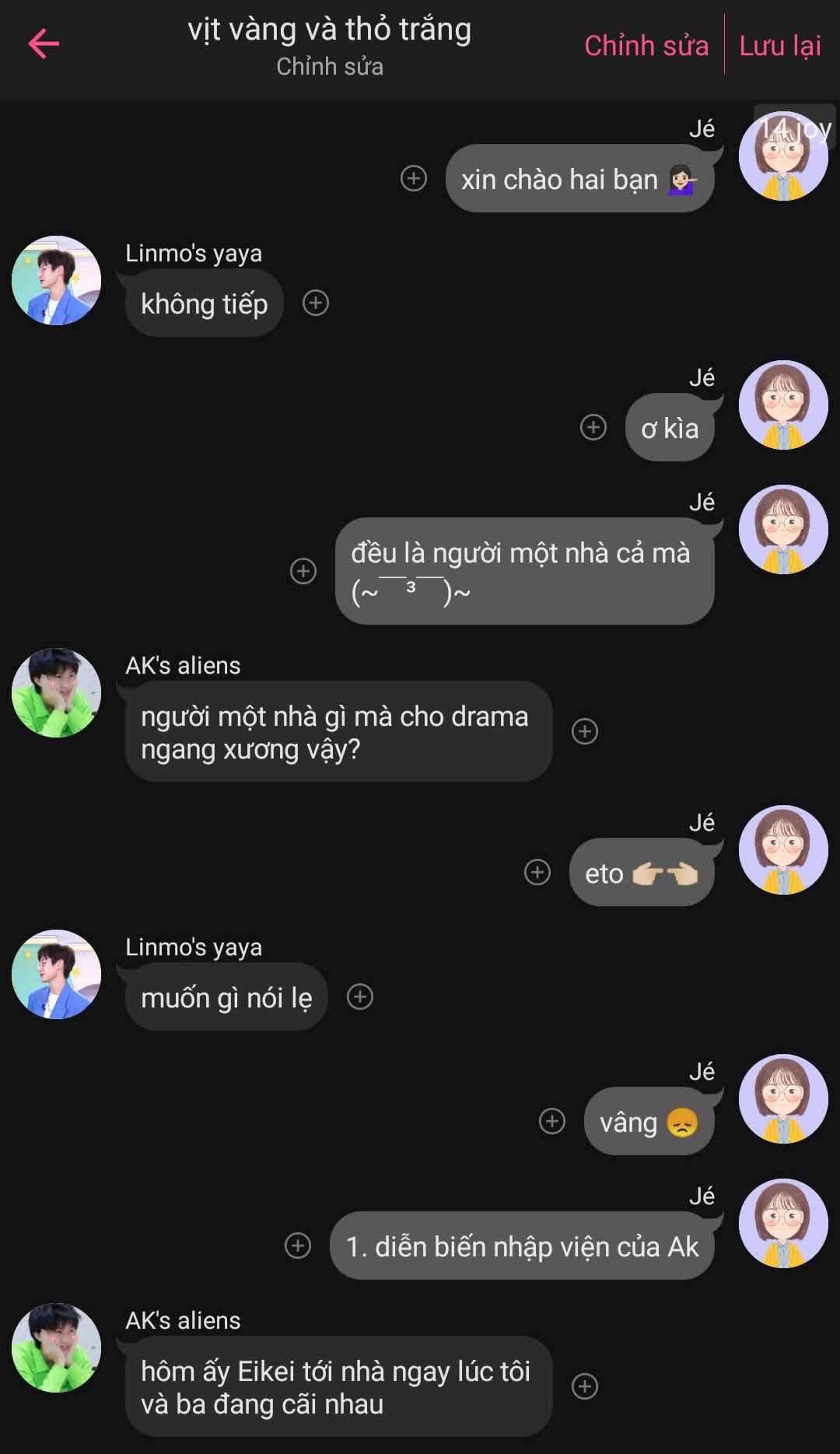Screen dimensions: 840x1454
Task: Tap Linmo's yaya avatar by "không tiếp"
Action: point(56,280)
